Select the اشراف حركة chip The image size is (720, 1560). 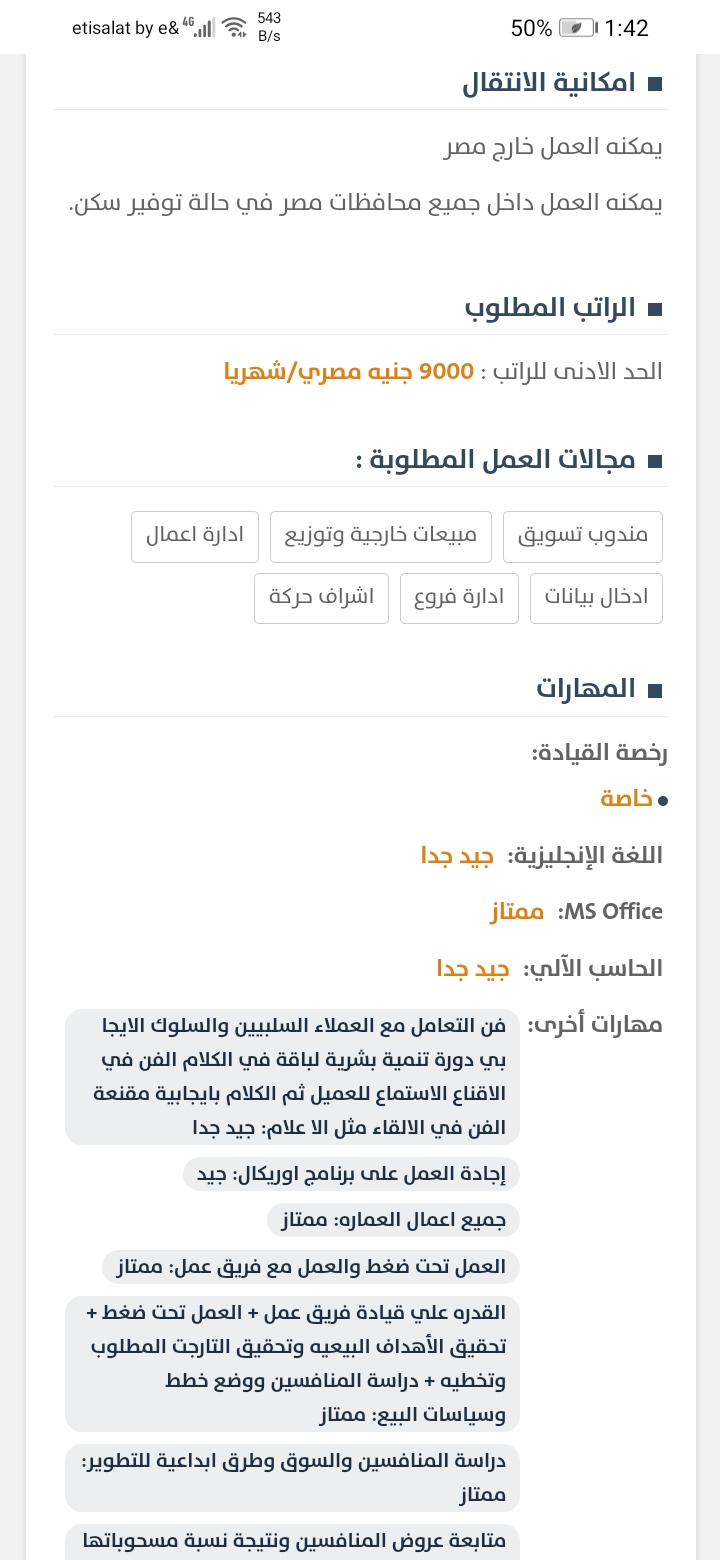(321, 598)
